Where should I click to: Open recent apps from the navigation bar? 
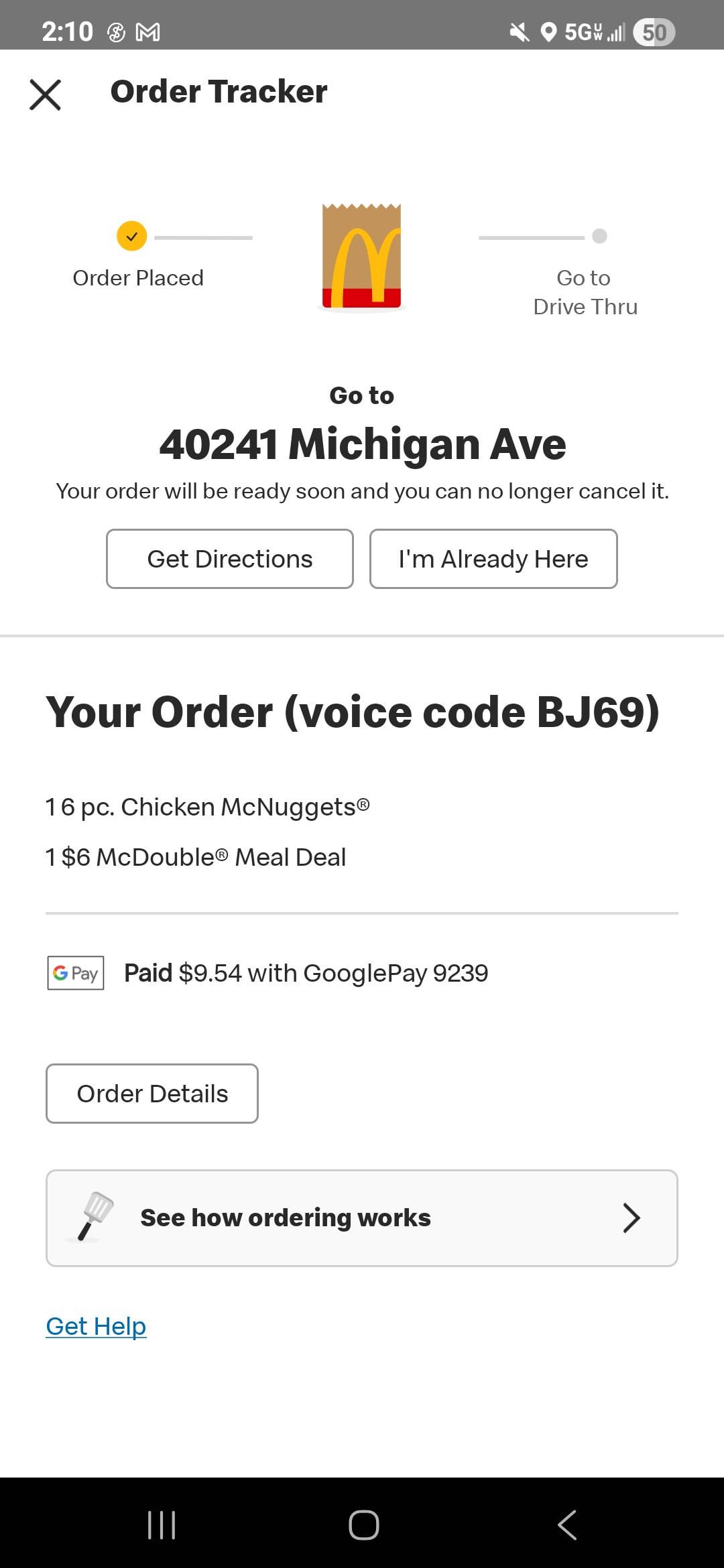(x=161, y=1524)
